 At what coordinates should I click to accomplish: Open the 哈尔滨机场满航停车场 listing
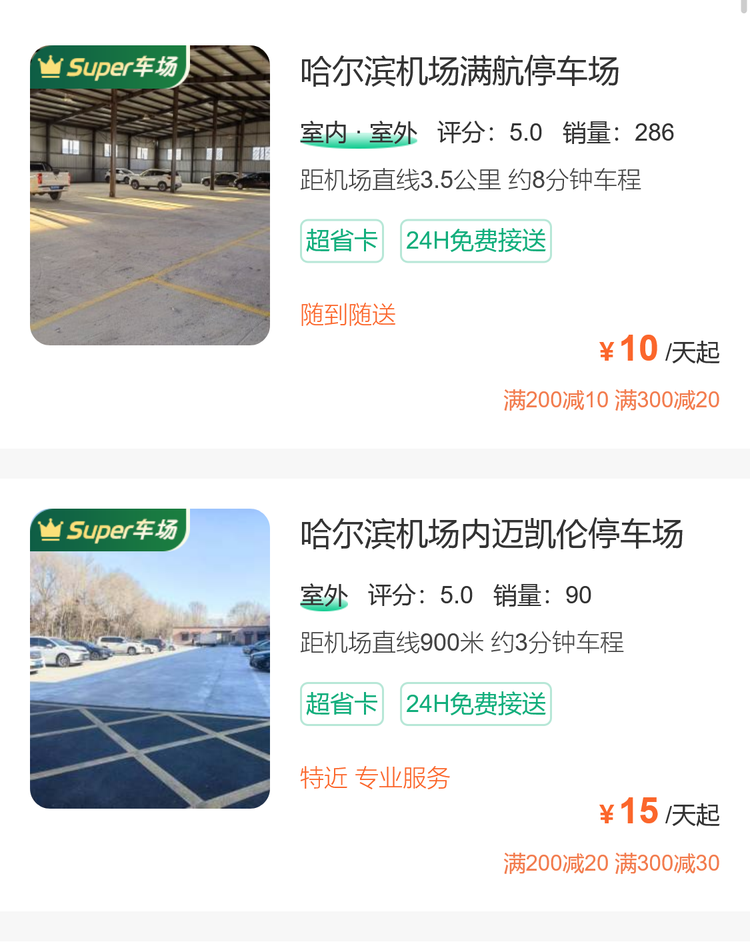pyautogui.click(x=460, y=72)
